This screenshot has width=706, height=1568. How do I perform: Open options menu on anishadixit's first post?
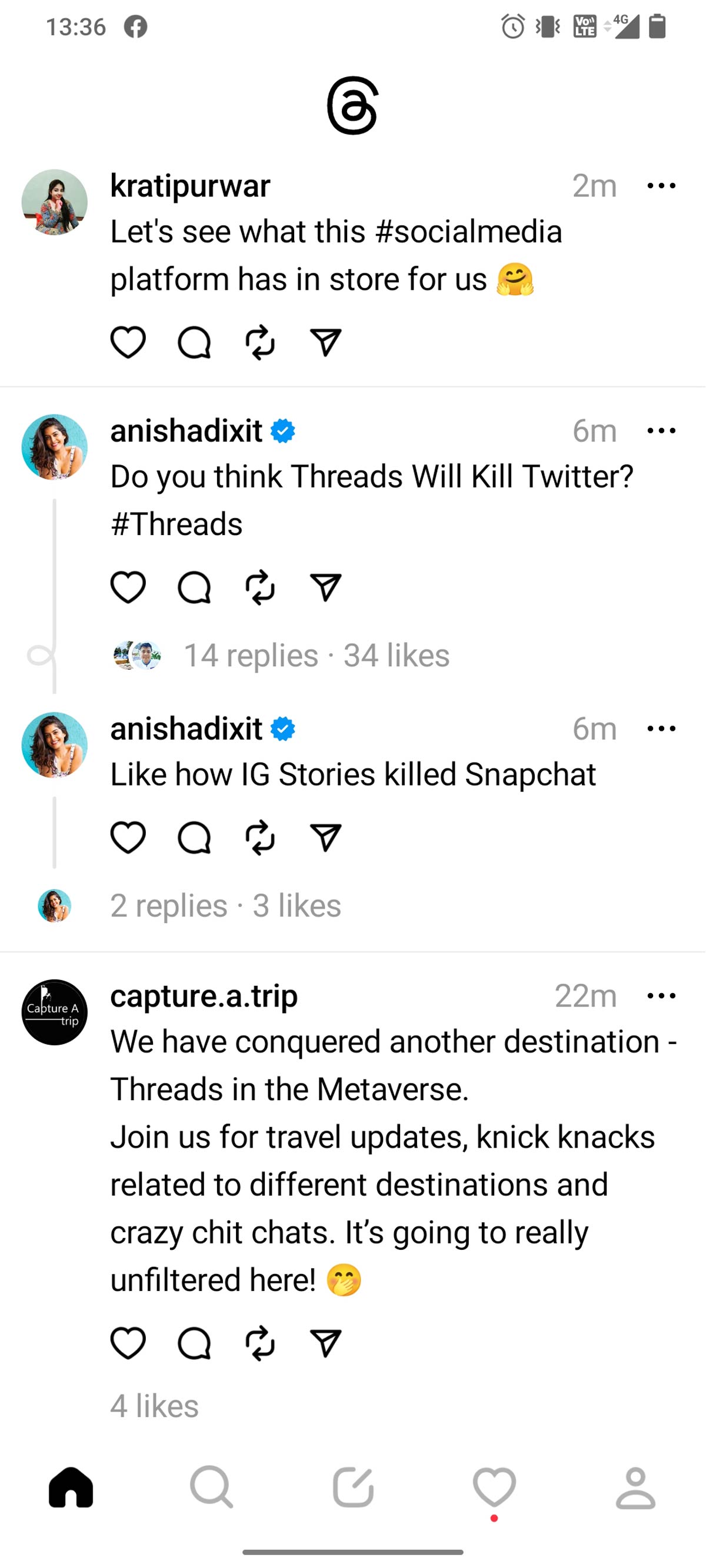tap(661, 430)
